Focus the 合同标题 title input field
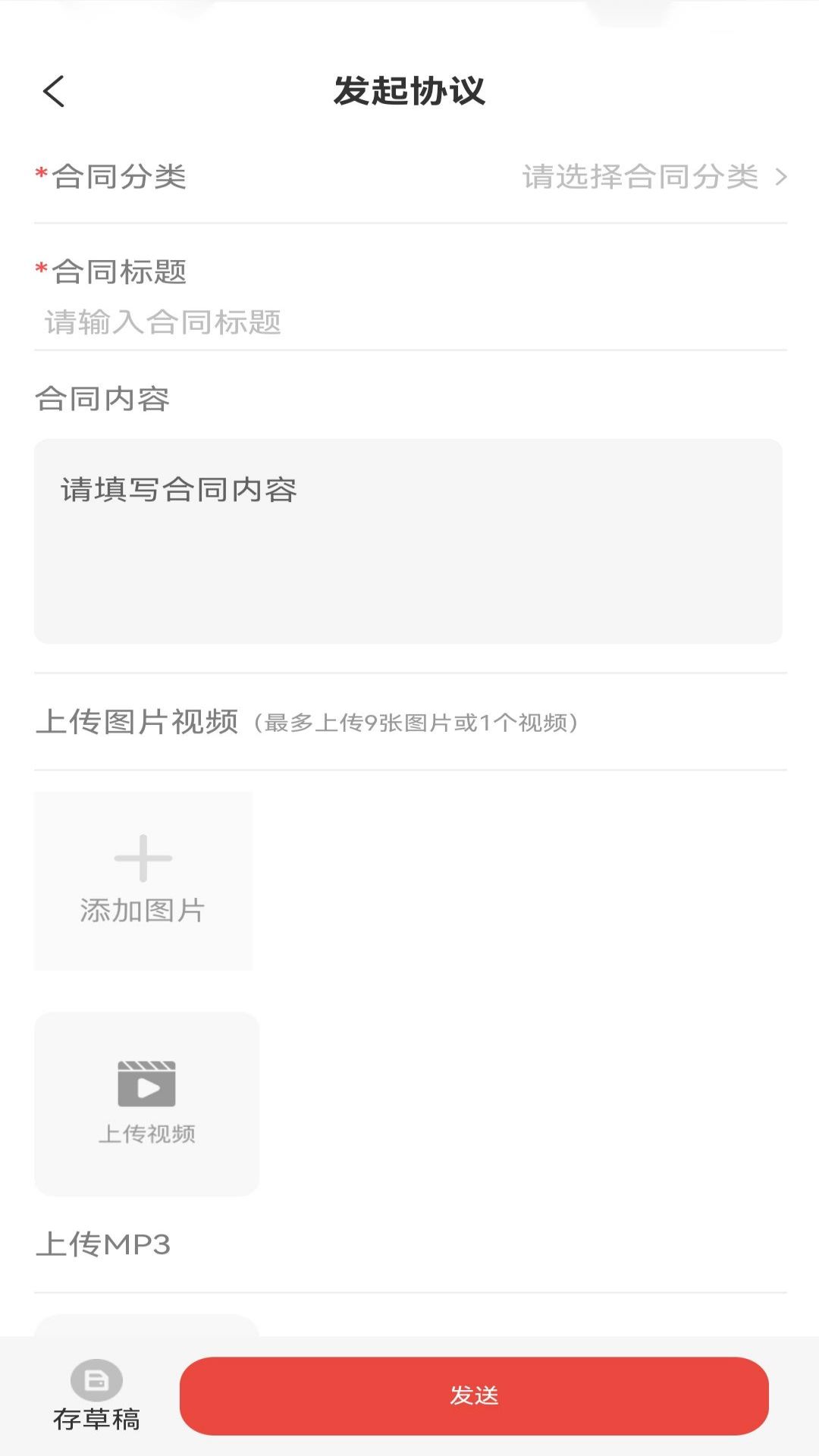Screen dimensions: 819x1456 (303, 324)
